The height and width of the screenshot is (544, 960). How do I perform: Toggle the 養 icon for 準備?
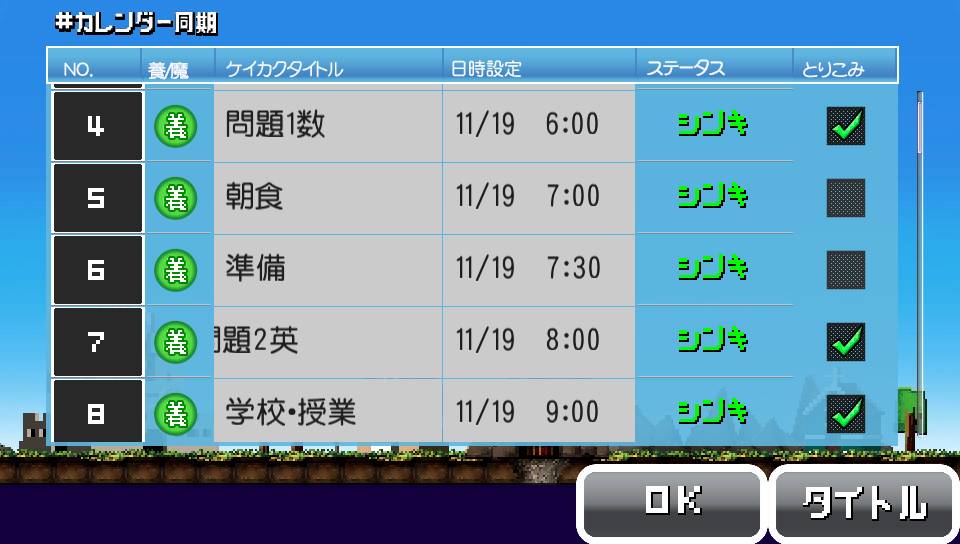coord(175,270)
